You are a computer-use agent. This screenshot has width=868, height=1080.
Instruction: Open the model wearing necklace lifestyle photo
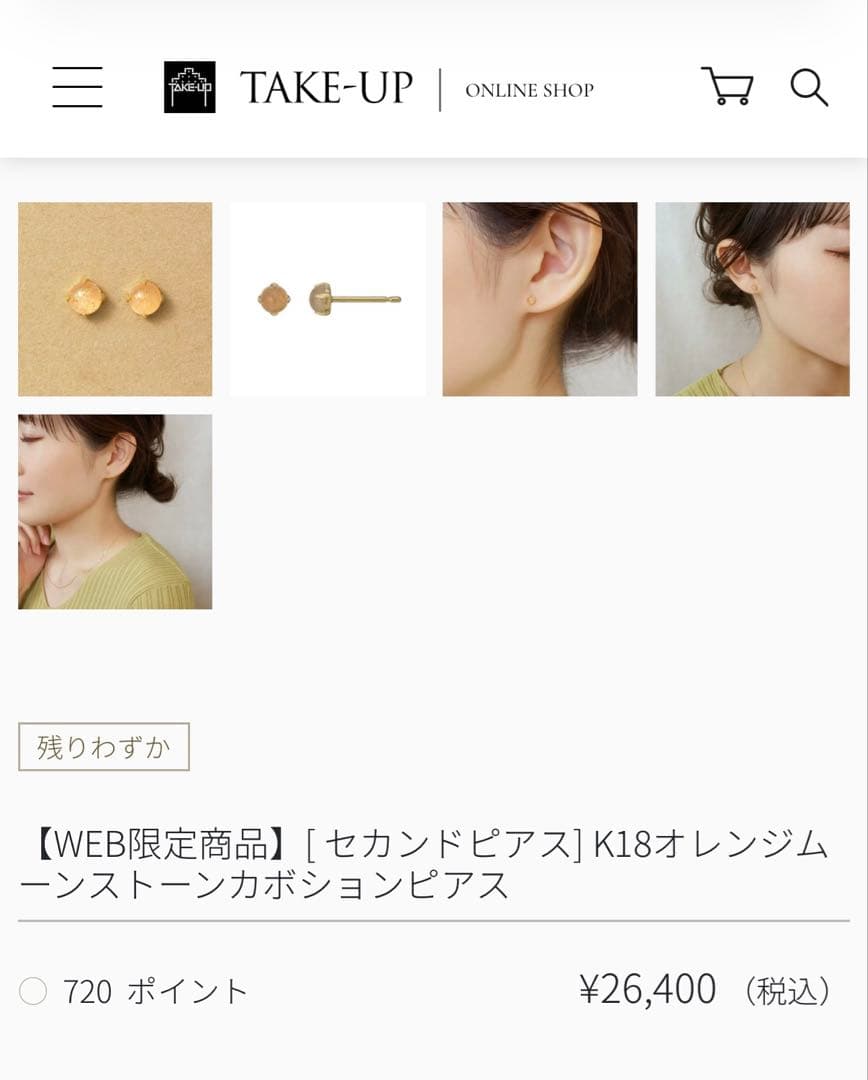coord(114,510)
